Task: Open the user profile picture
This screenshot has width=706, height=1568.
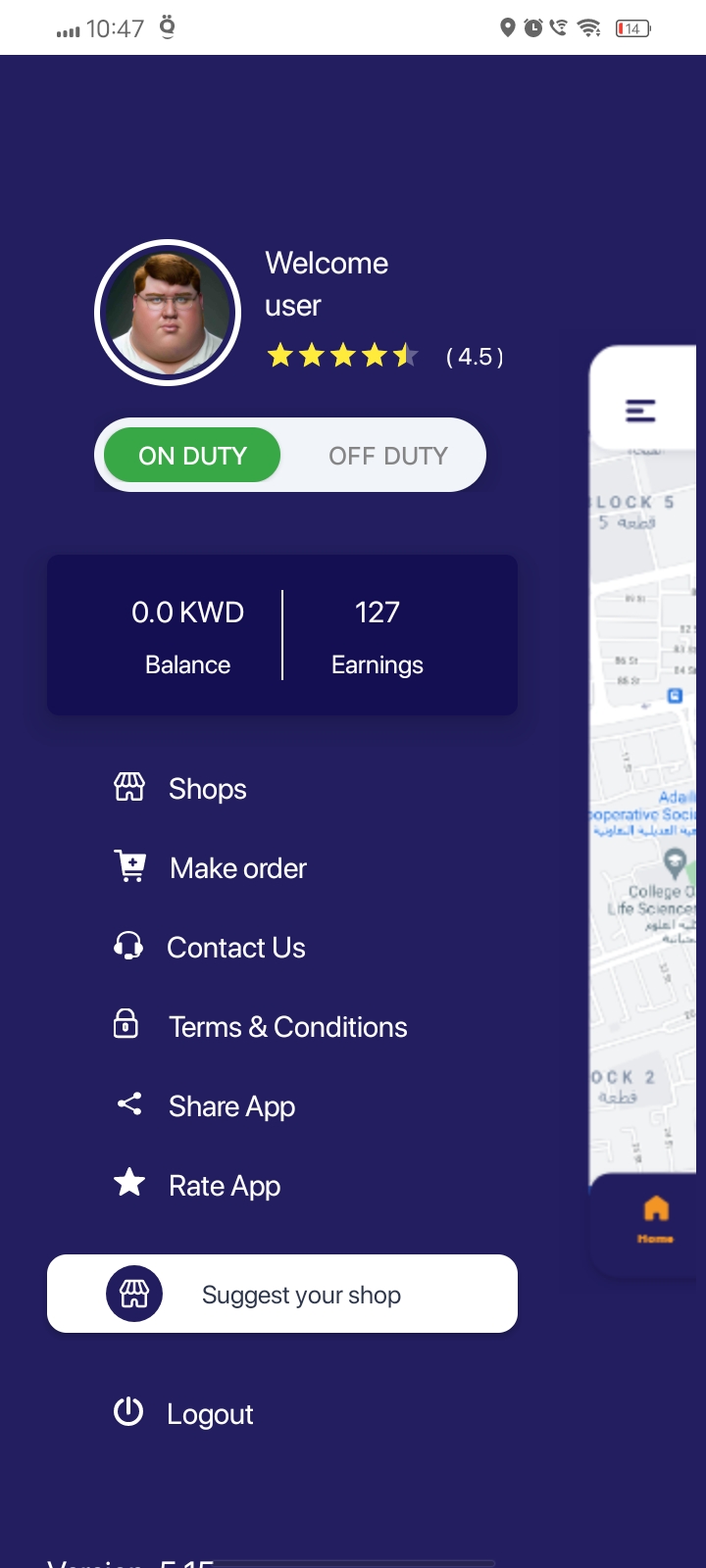Action: click(168, 313)
